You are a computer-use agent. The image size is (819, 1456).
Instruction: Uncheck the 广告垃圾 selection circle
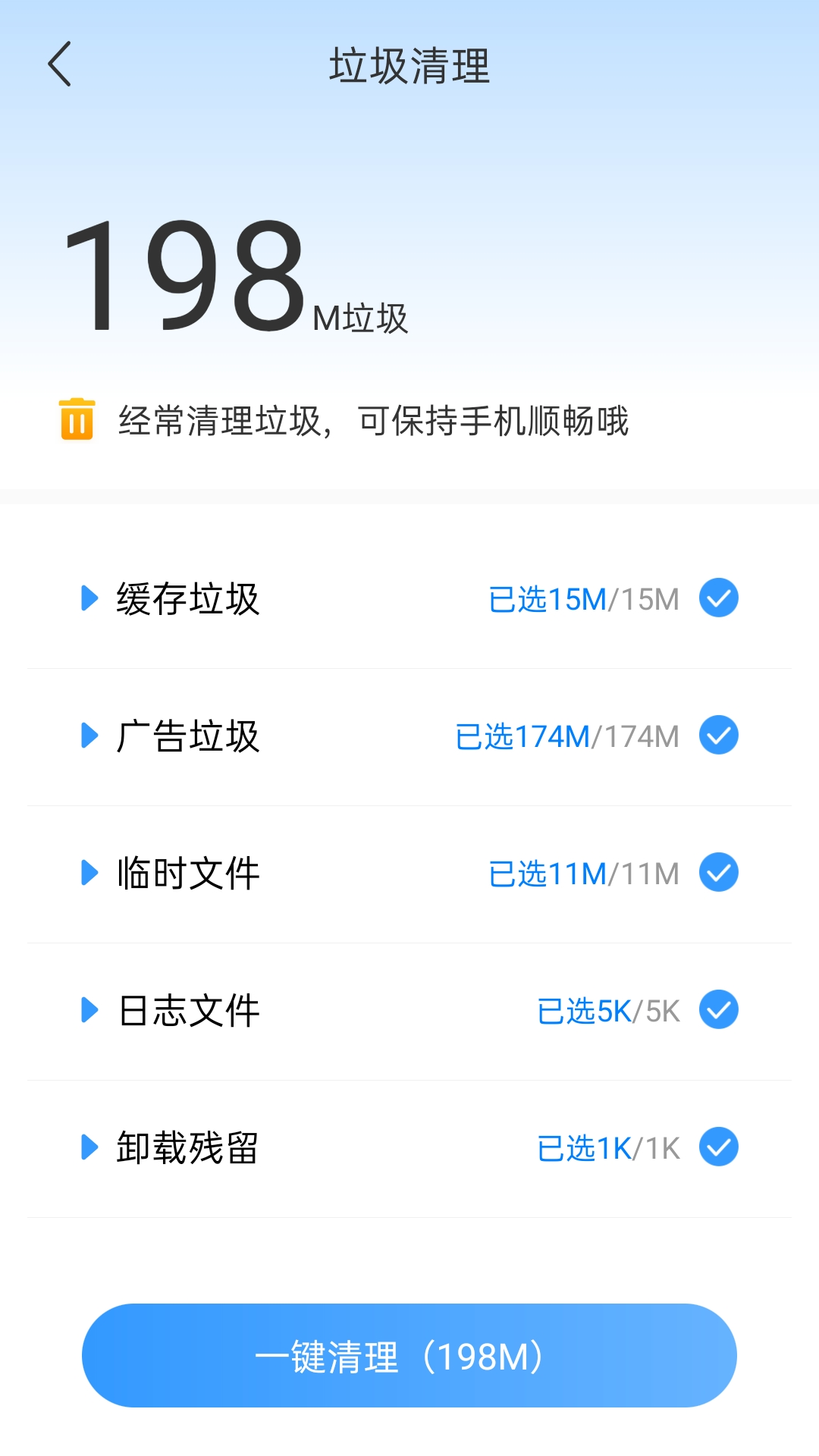(717, 735)
